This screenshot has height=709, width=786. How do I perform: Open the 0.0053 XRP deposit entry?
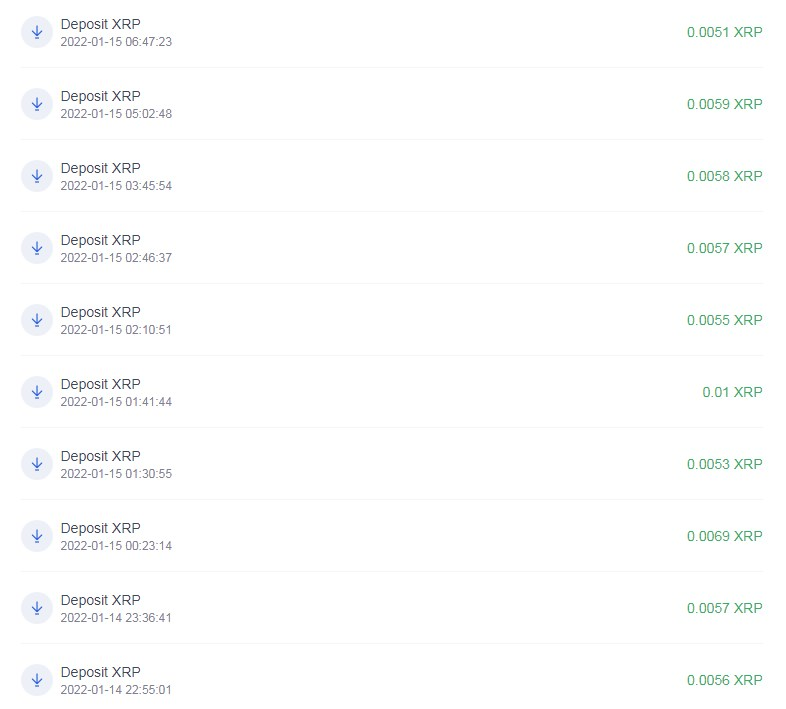pos(391,464)
